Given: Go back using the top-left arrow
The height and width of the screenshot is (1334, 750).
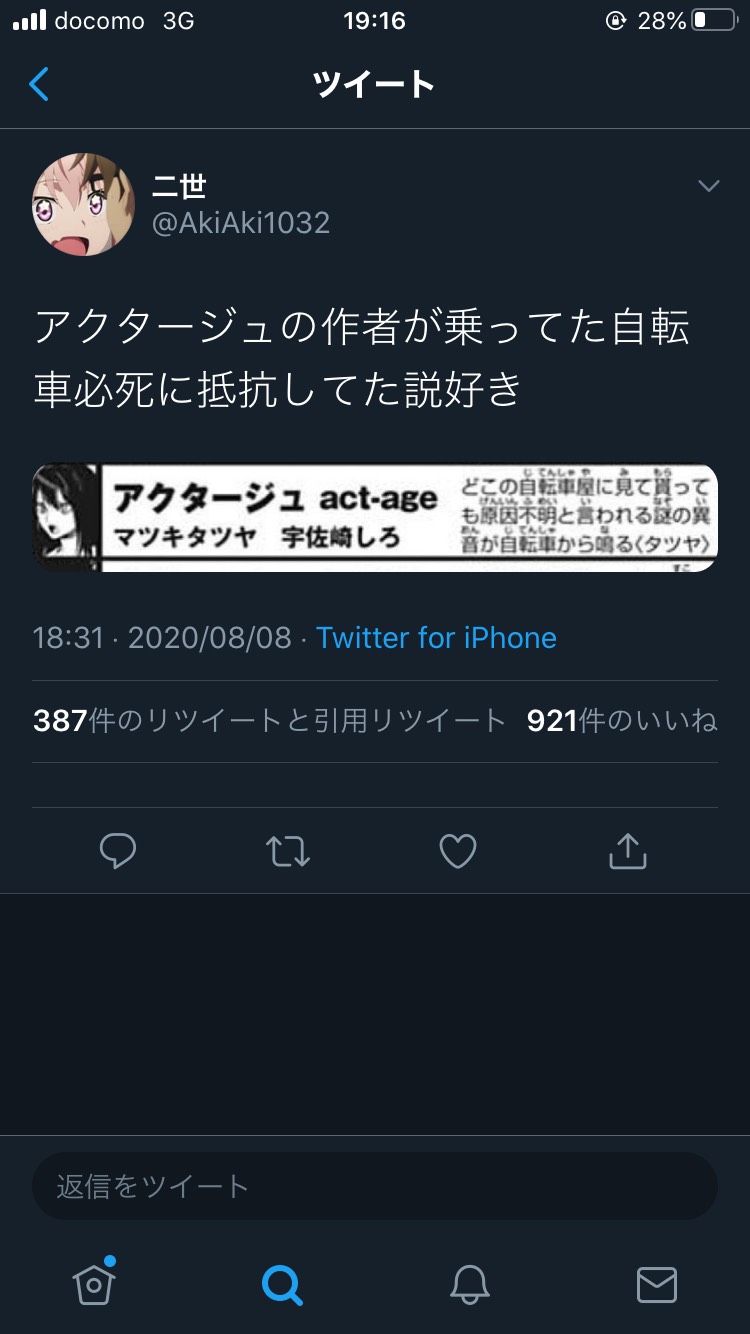Looking at the screenshot, I should (39, 84).
